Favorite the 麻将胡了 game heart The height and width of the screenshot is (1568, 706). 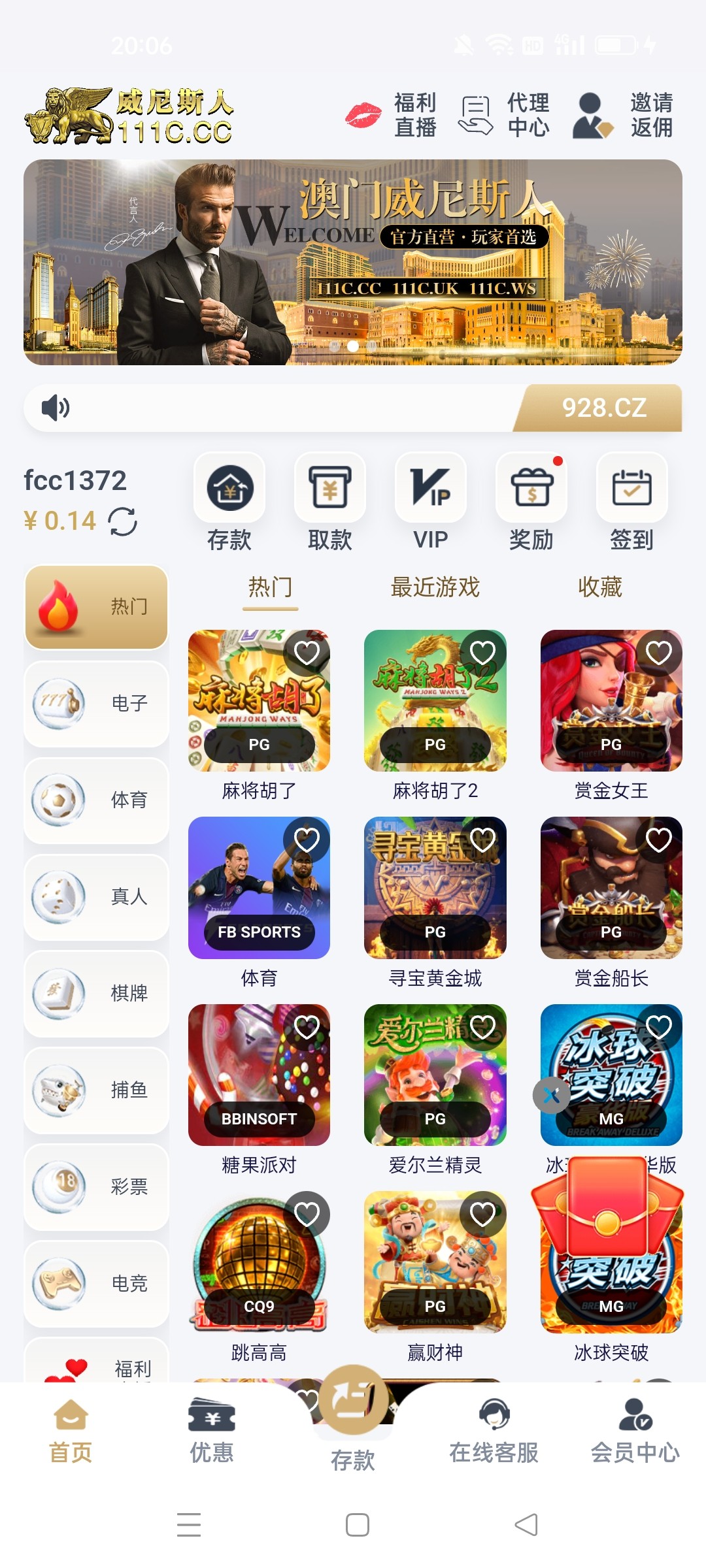(x=307, y=652)
